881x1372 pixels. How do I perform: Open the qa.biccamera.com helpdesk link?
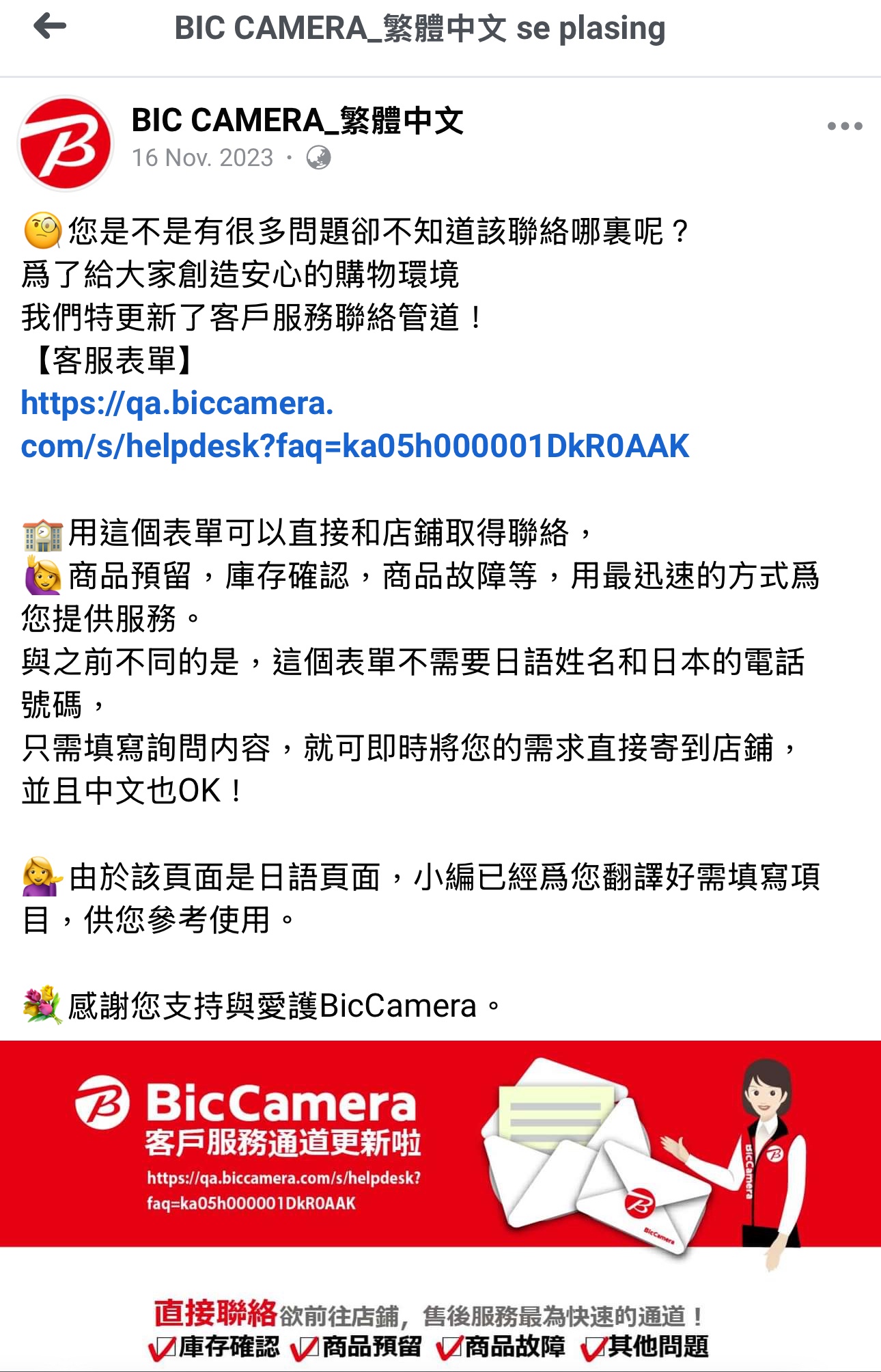pyautogui.click(x=354, y=425)
